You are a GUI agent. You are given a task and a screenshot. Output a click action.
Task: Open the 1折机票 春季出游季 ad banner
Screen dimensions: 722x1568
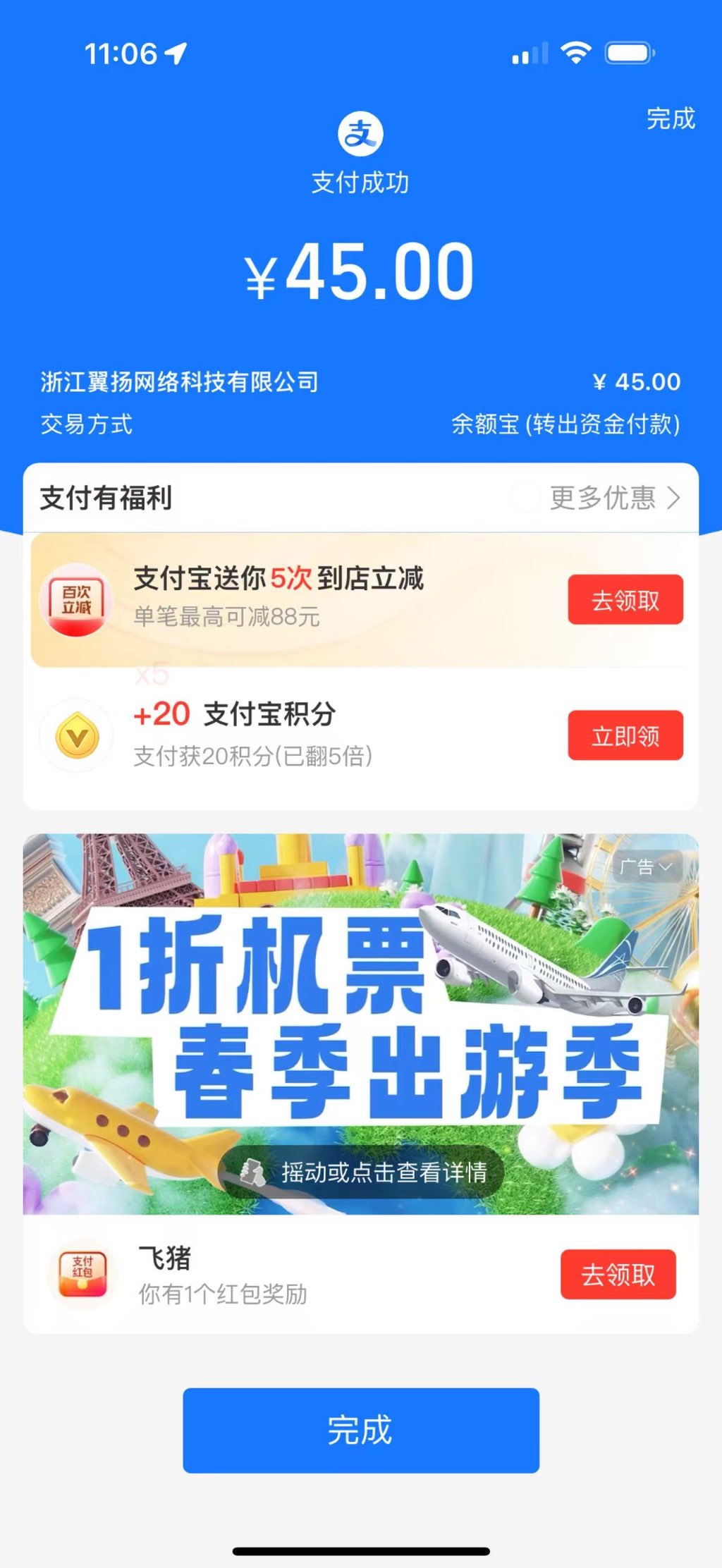360,1022
